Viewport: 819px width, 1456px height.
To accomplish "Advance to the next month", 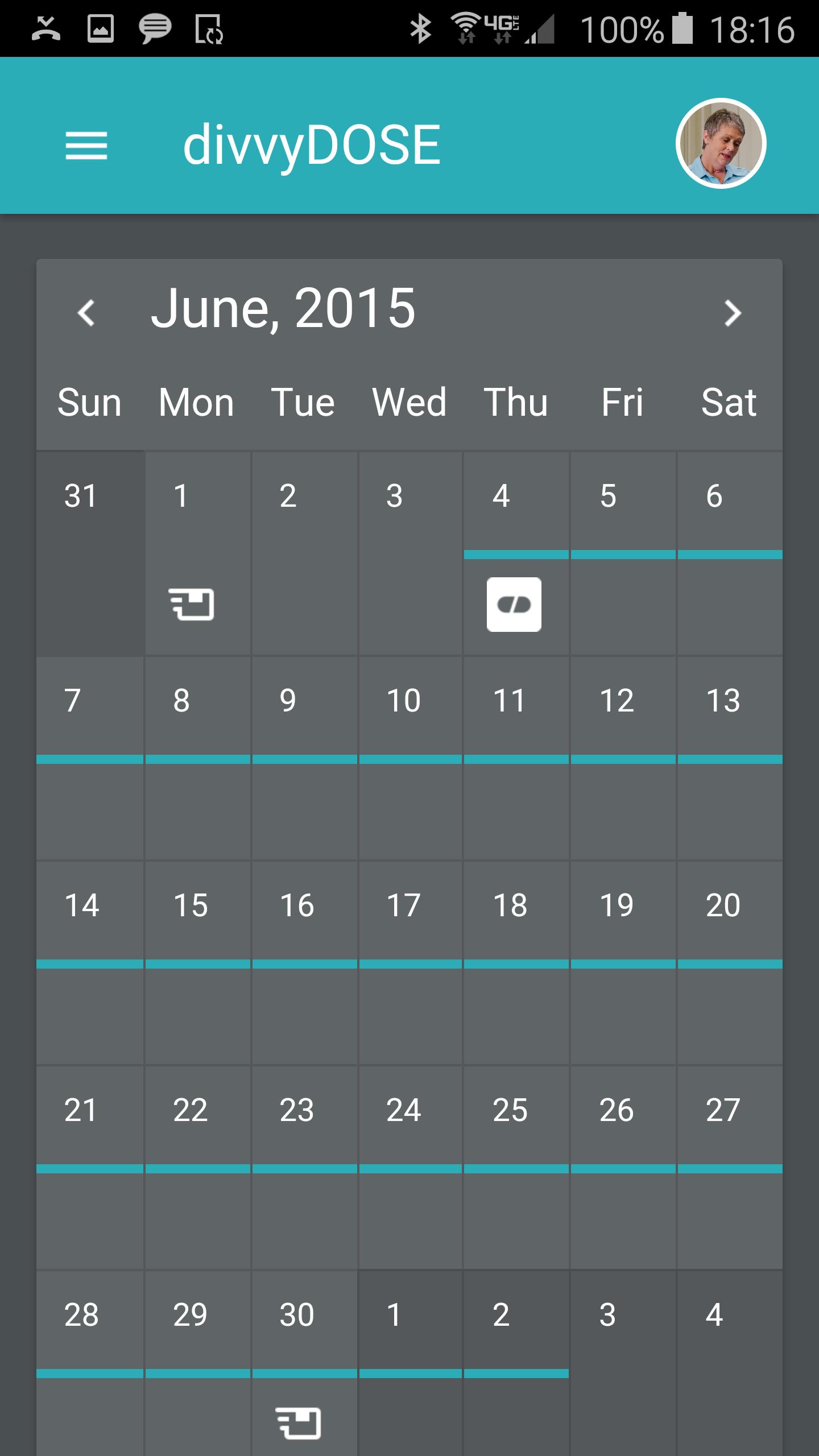I will pyautogui.click(x=733, y=313).
